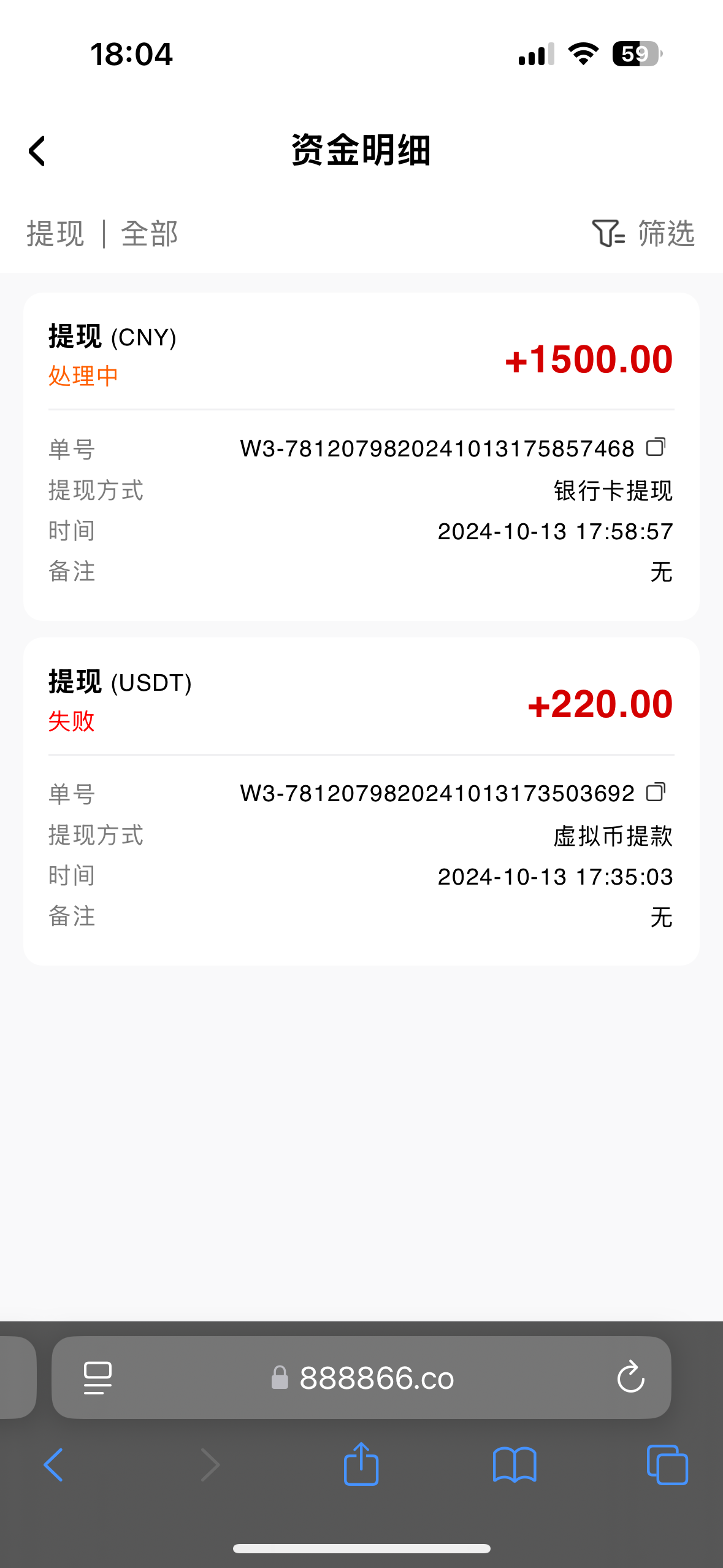Image resolution: width=723 pixels, height=1568 pixels.
Task: Select the 失败 status label
Action: (x=72, y=723)
